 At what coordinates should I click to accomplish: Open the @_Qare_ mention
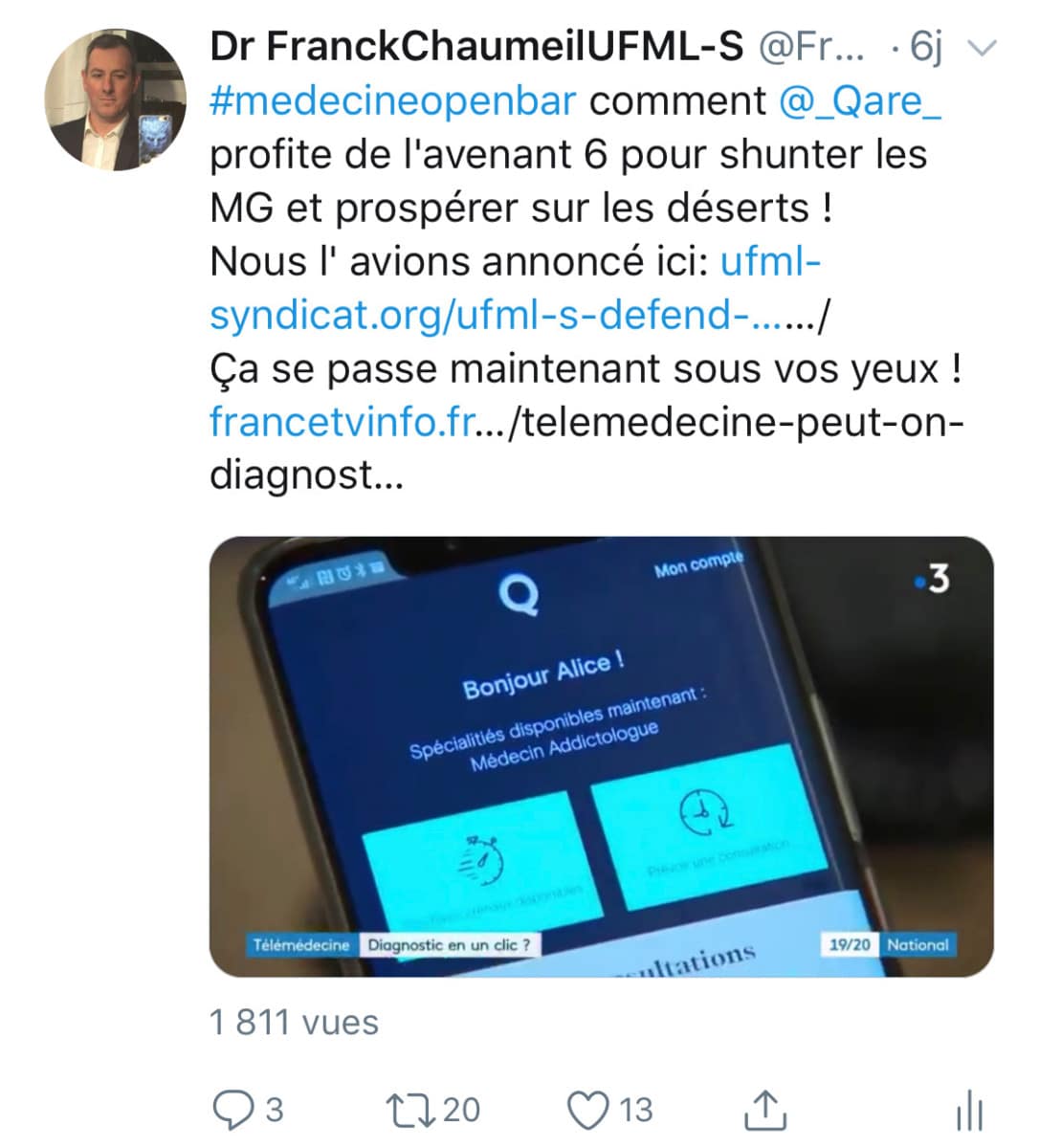pyautogui.click(x=860, y=100)
